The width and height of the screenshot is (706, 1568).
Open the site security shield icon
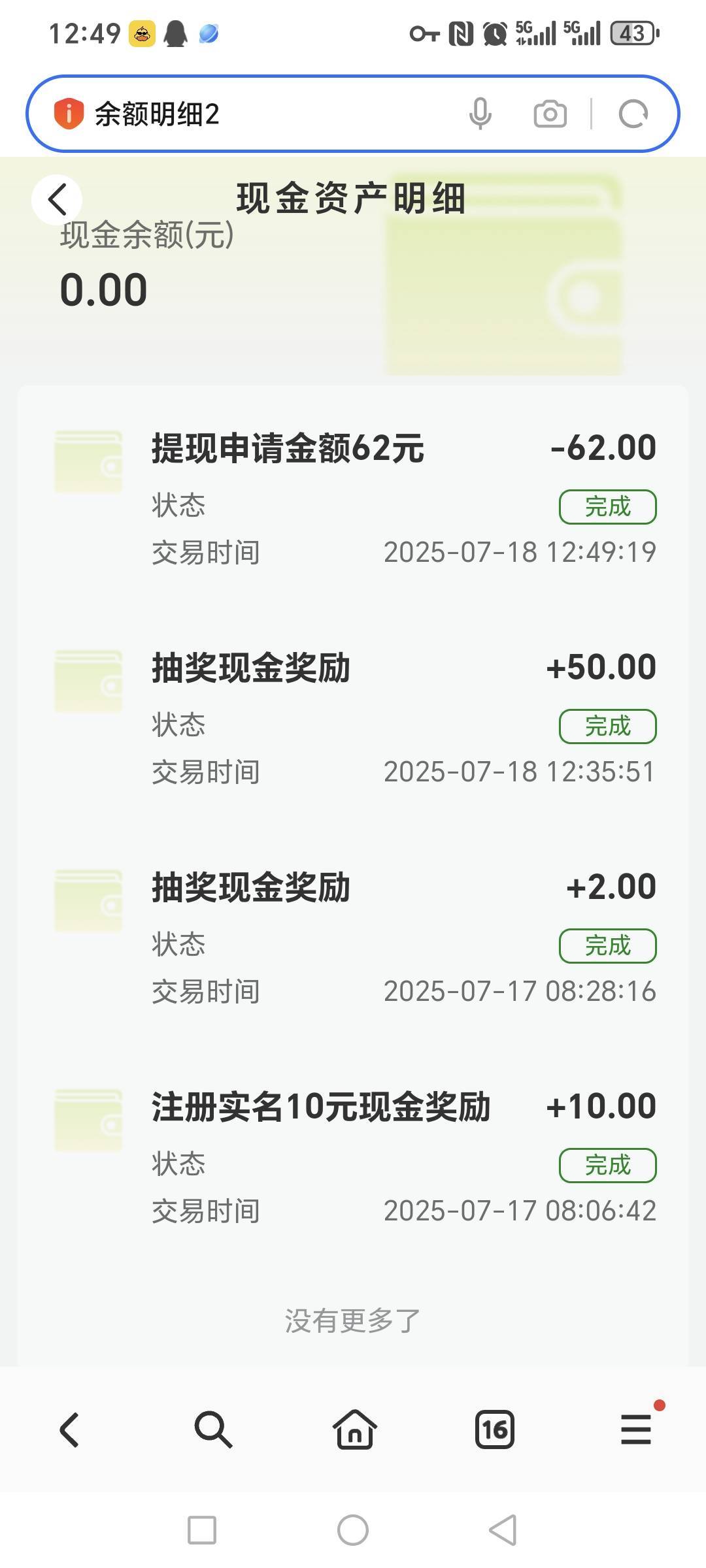coord(68,114)
